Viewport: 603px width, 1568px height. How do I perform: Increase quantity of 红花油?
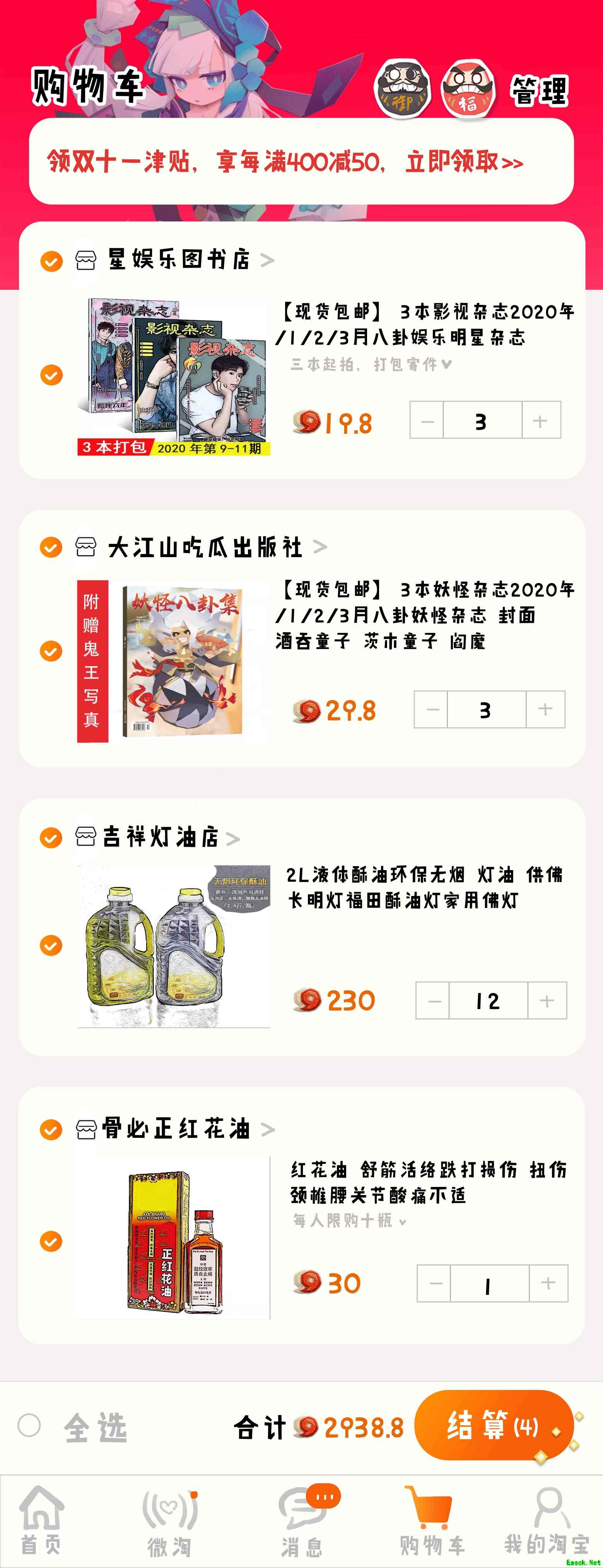pos(548,1283)
